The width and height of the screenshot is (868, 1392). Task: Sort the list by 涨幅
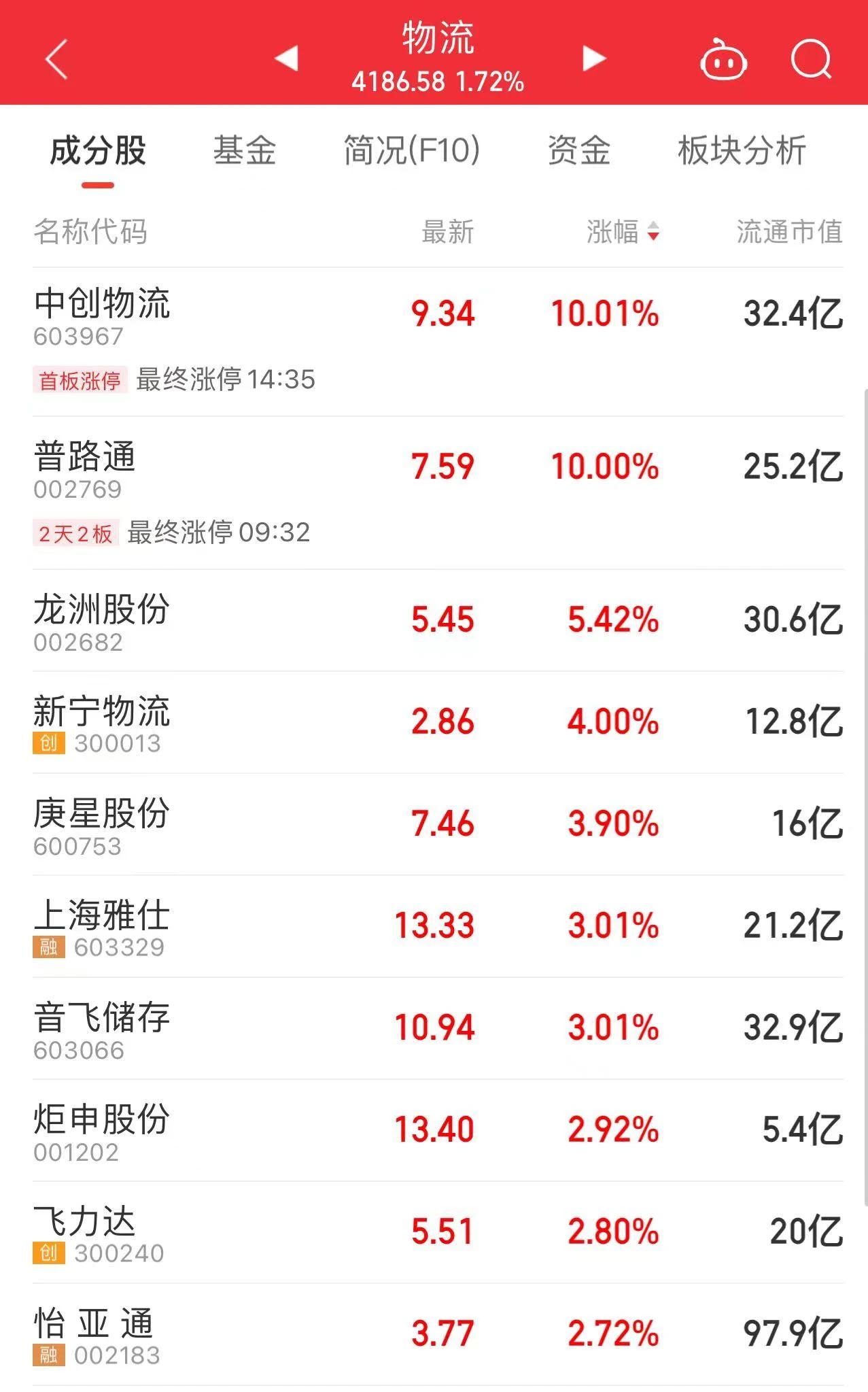pos(622,232)
